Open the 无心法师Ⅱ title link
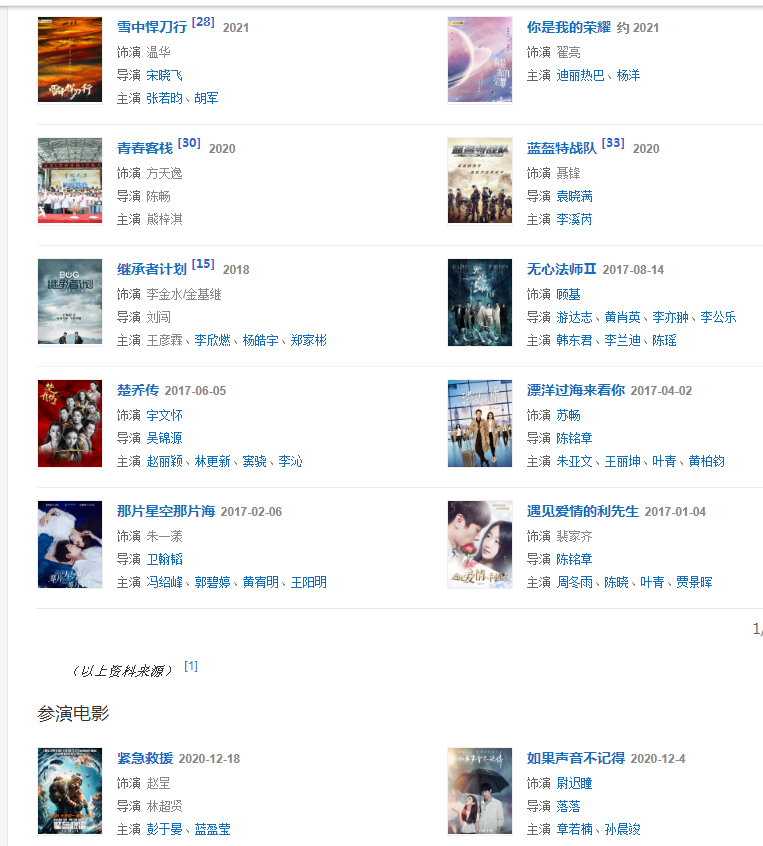The width and height of the screenshot is (763, 846). coord(561,269)
